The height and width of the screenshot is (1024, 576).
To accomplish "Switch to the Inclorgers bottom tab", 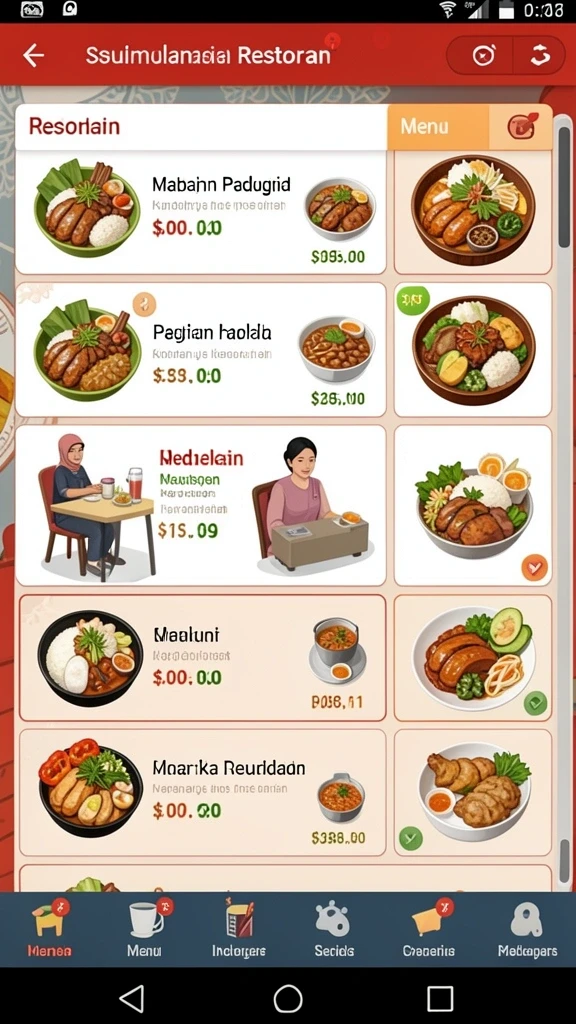I will click(238, 929).
